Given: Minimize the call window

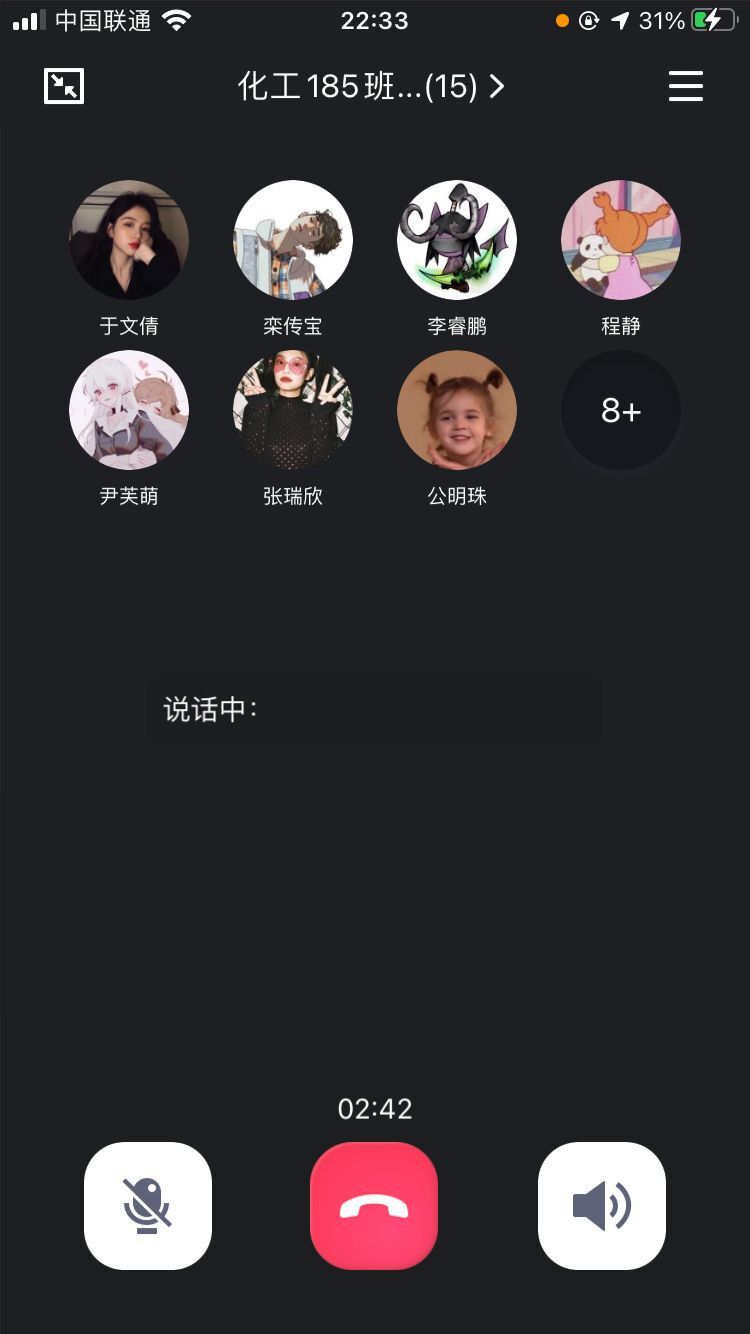Looking at the screenshot, I should coord(64,86).
